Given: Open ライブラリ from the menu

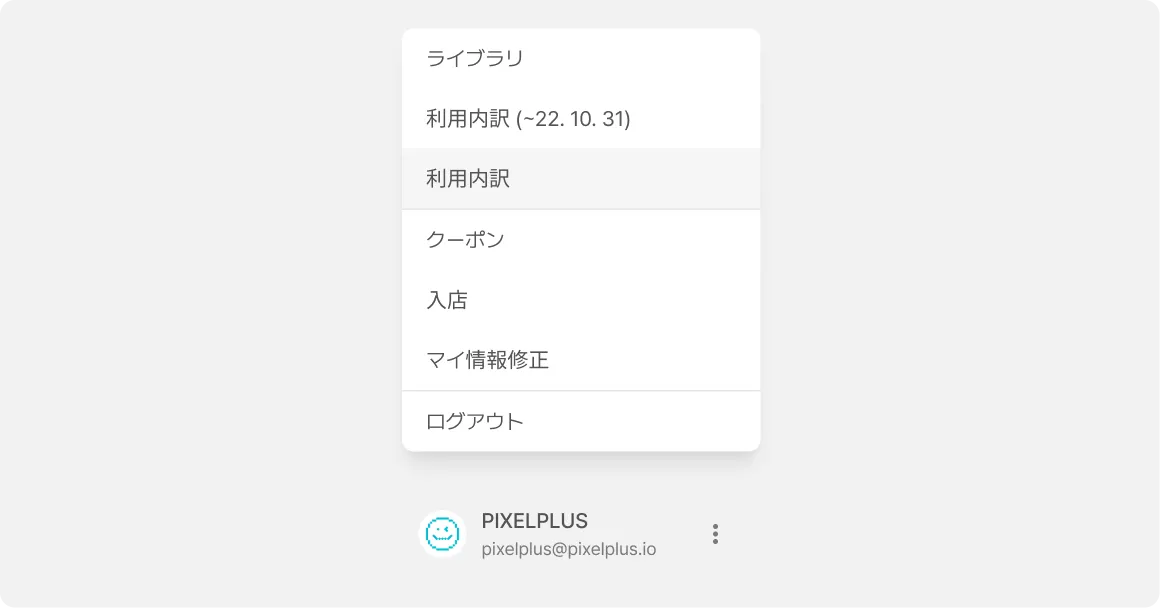Looking at the screenshot, I should (475, 59).
